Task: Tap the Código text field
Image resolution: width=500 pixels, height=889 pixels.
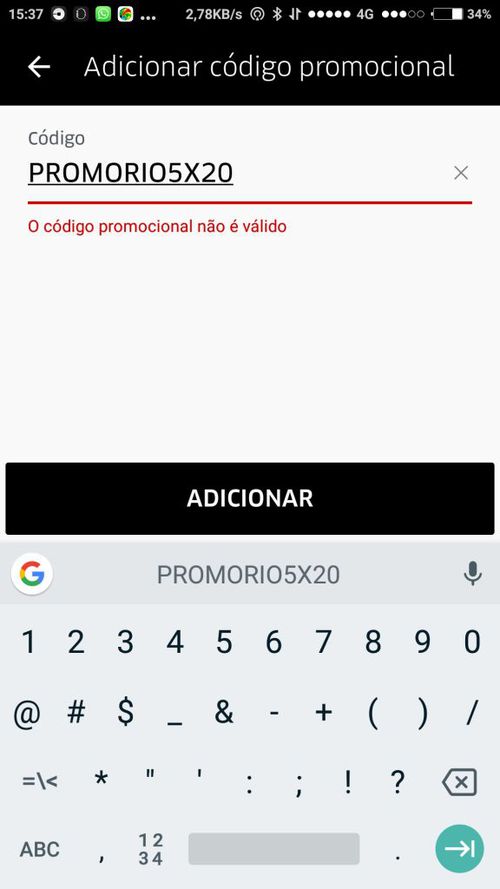Action: pyautogui.click(x=238, y=173)
